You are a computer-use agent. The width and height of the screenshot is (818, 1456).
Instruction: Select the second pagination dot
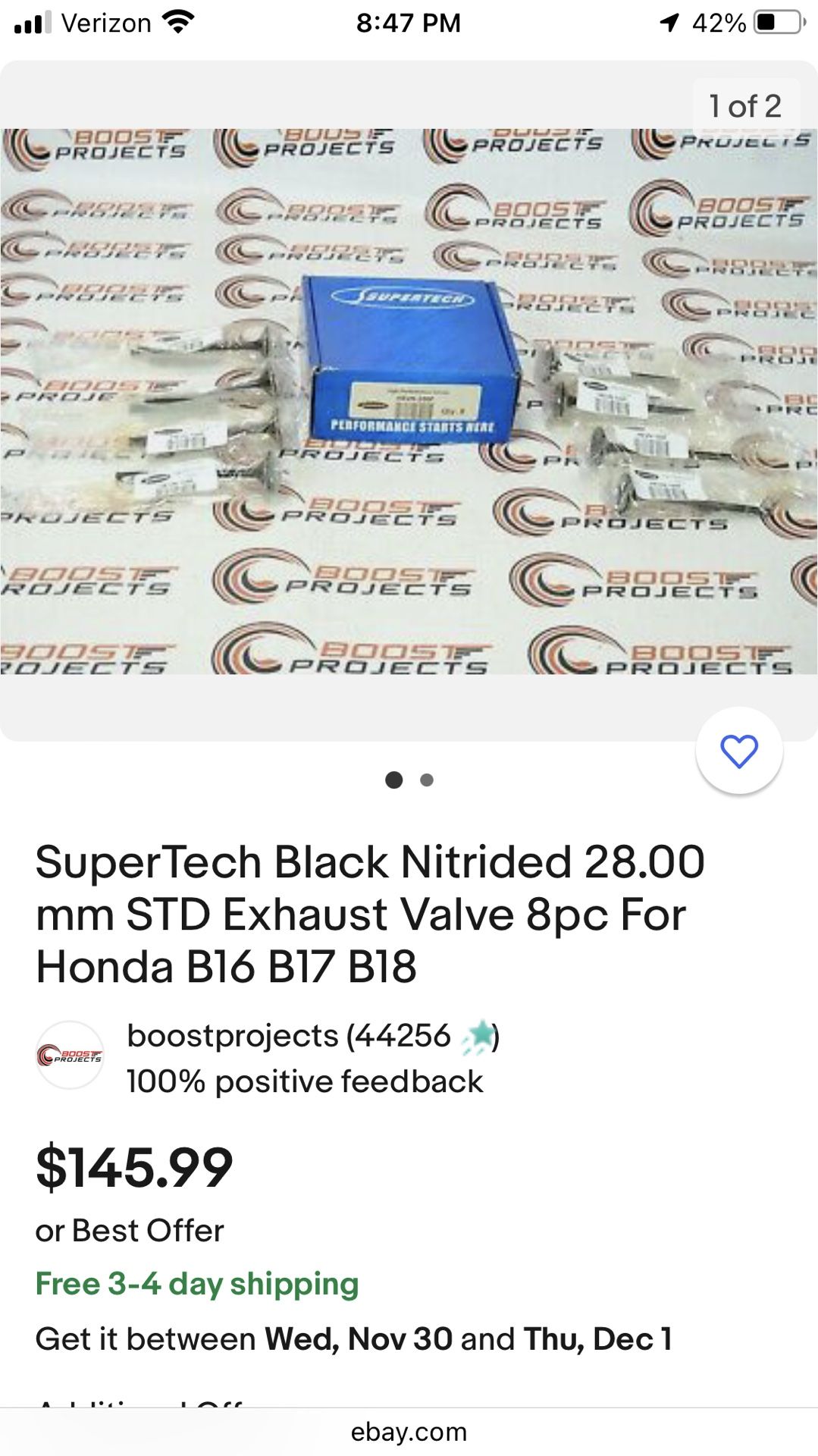coord(427,780)
